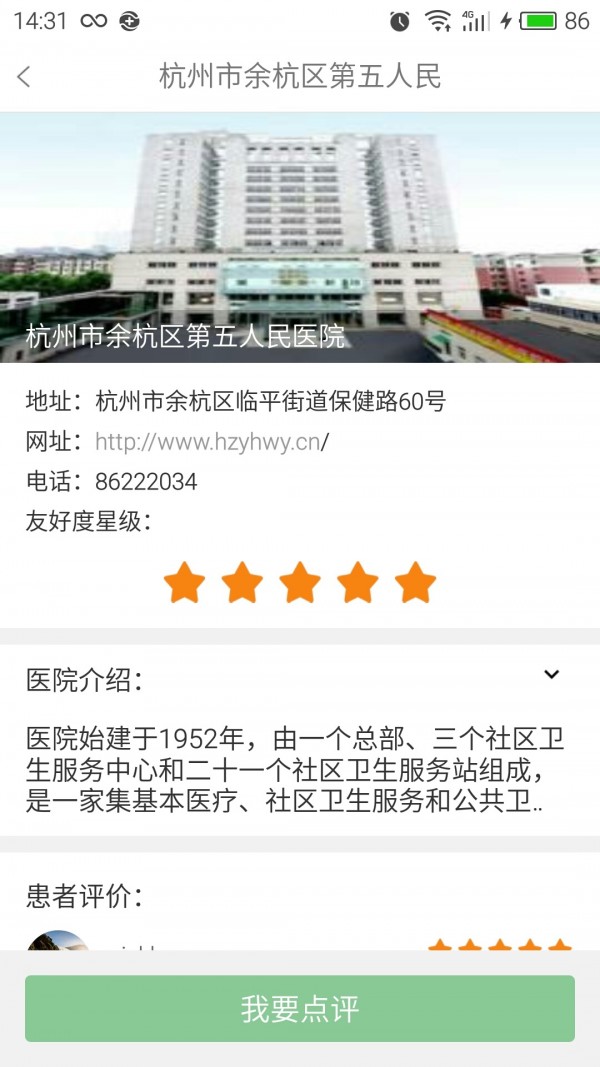Tap the 我要点评 button to write a review
Image resolution: width=600 pixels, height=1067 pixels.
coord(300,1008)
